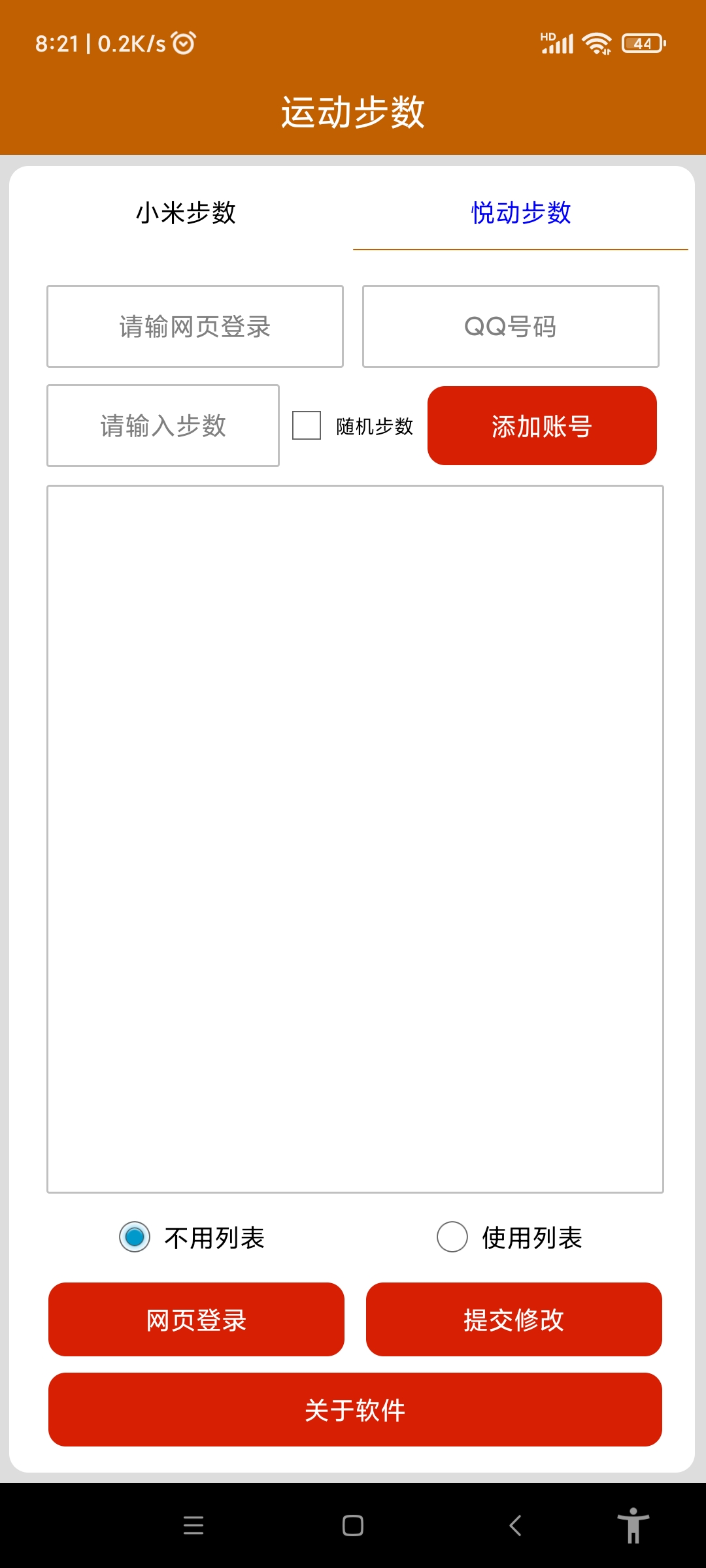
Task: Open 网页登录 web login
Action: pyautogui.click(x=196, y=1319)
